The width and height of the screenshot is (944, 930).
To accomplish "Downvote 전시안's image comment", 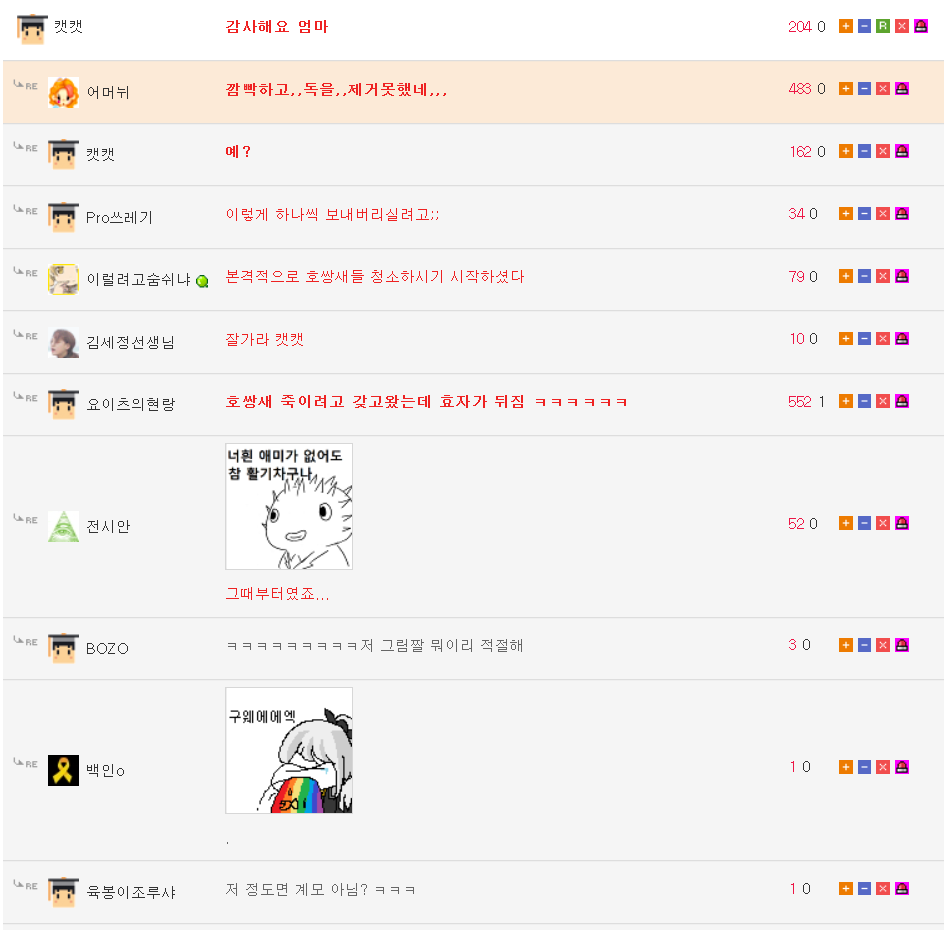I will (864, 523).
